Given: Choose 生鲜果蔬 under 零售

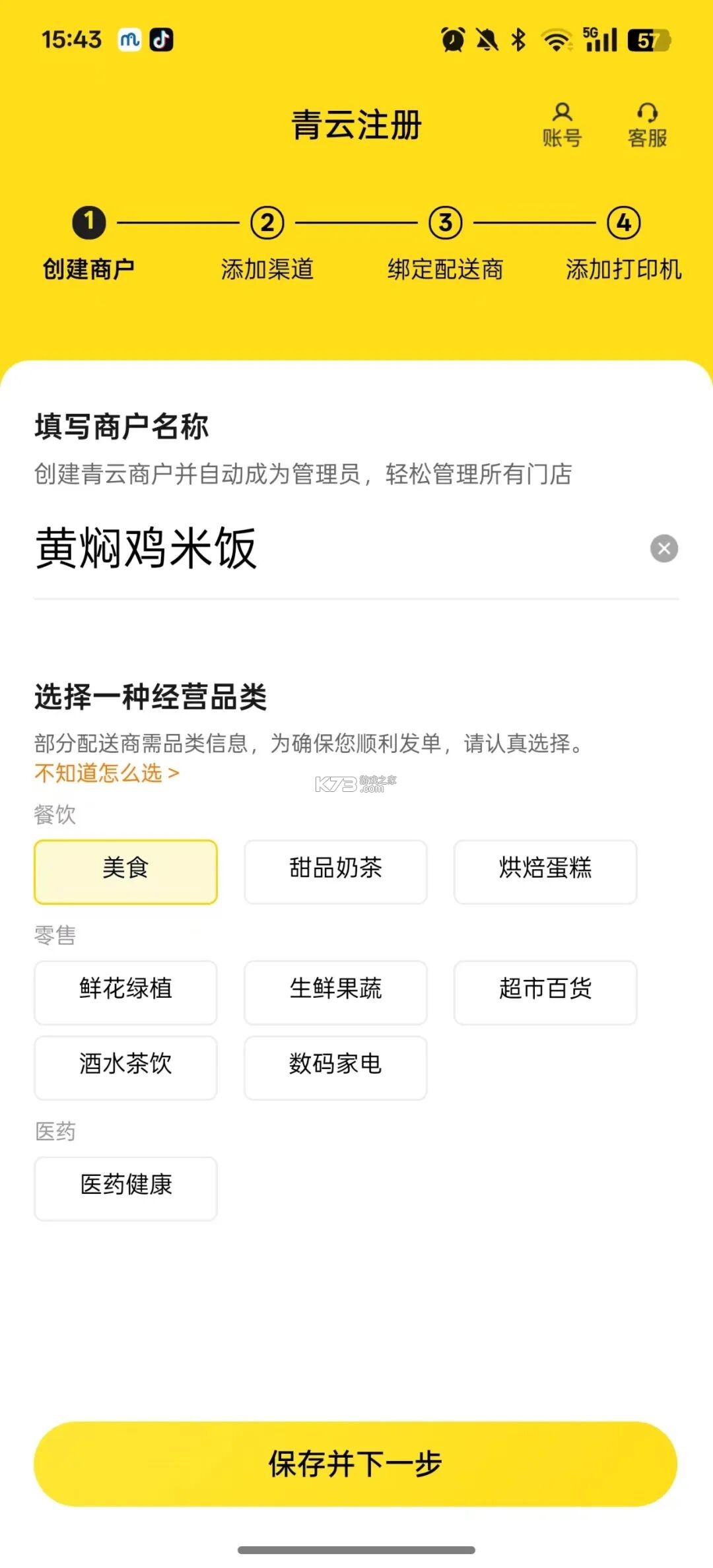Looking at the screenshot, I should [335, 991].
